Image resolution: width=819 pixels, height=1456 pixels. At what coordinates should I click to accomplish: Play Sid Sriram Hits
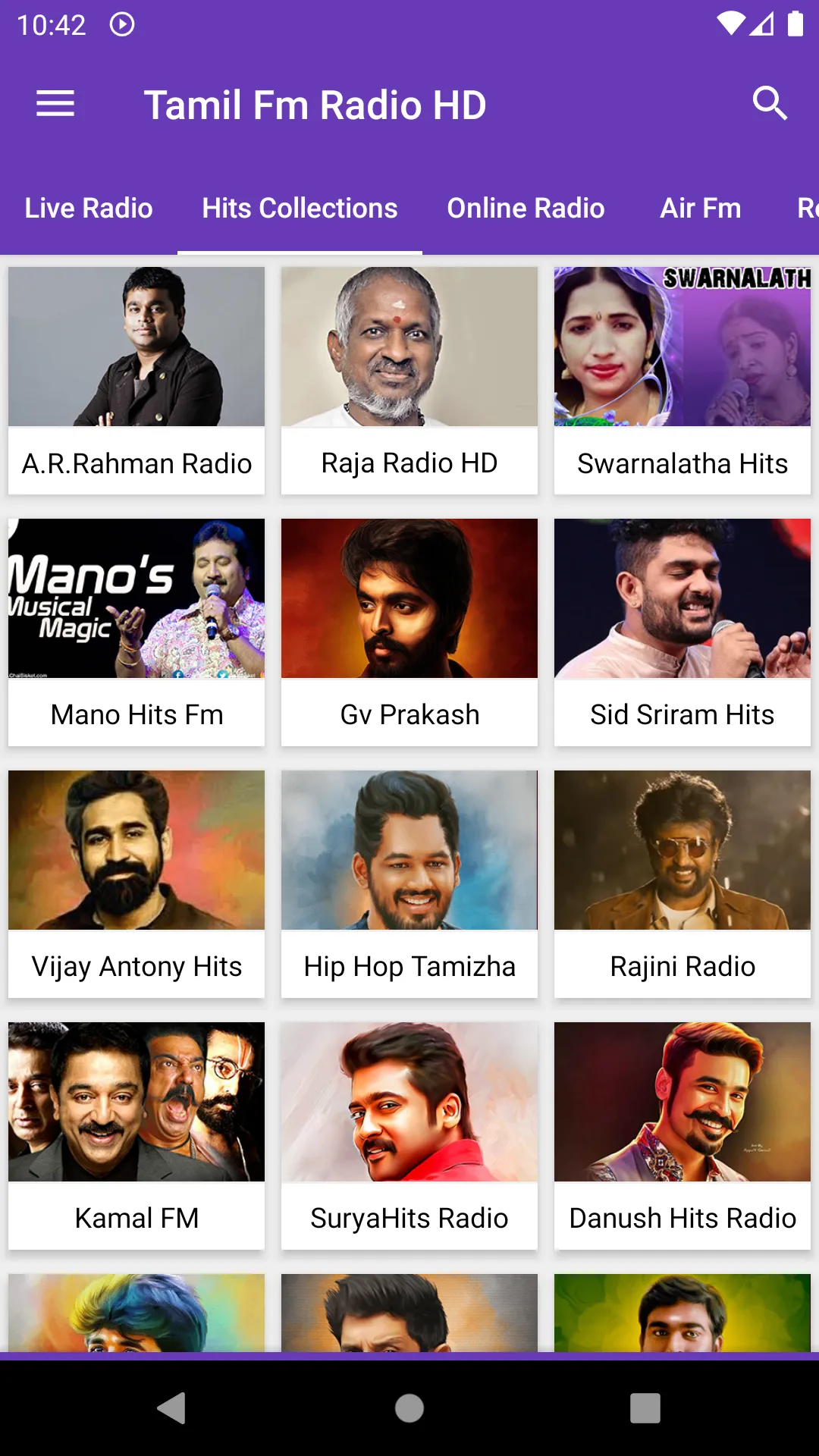pos(682,632)
